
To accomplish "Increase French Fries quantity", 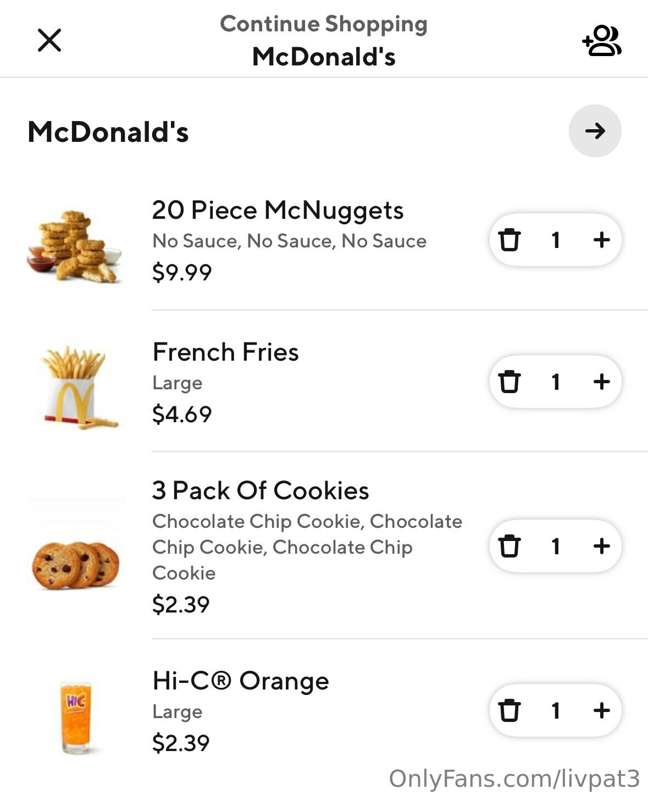I will pos(601,382).
